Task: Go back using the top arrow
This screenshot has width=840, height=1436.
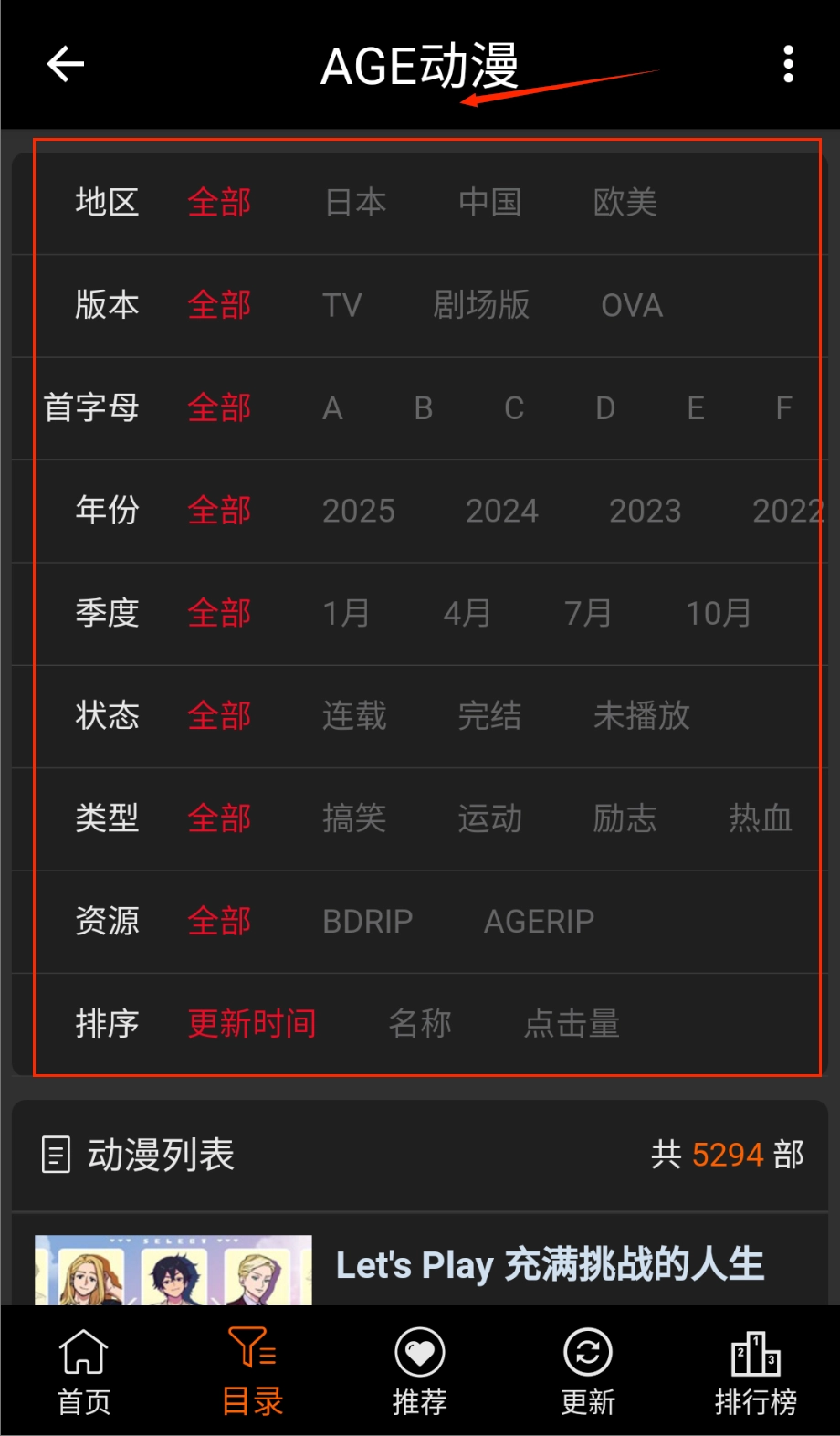Action: point(66,64)
